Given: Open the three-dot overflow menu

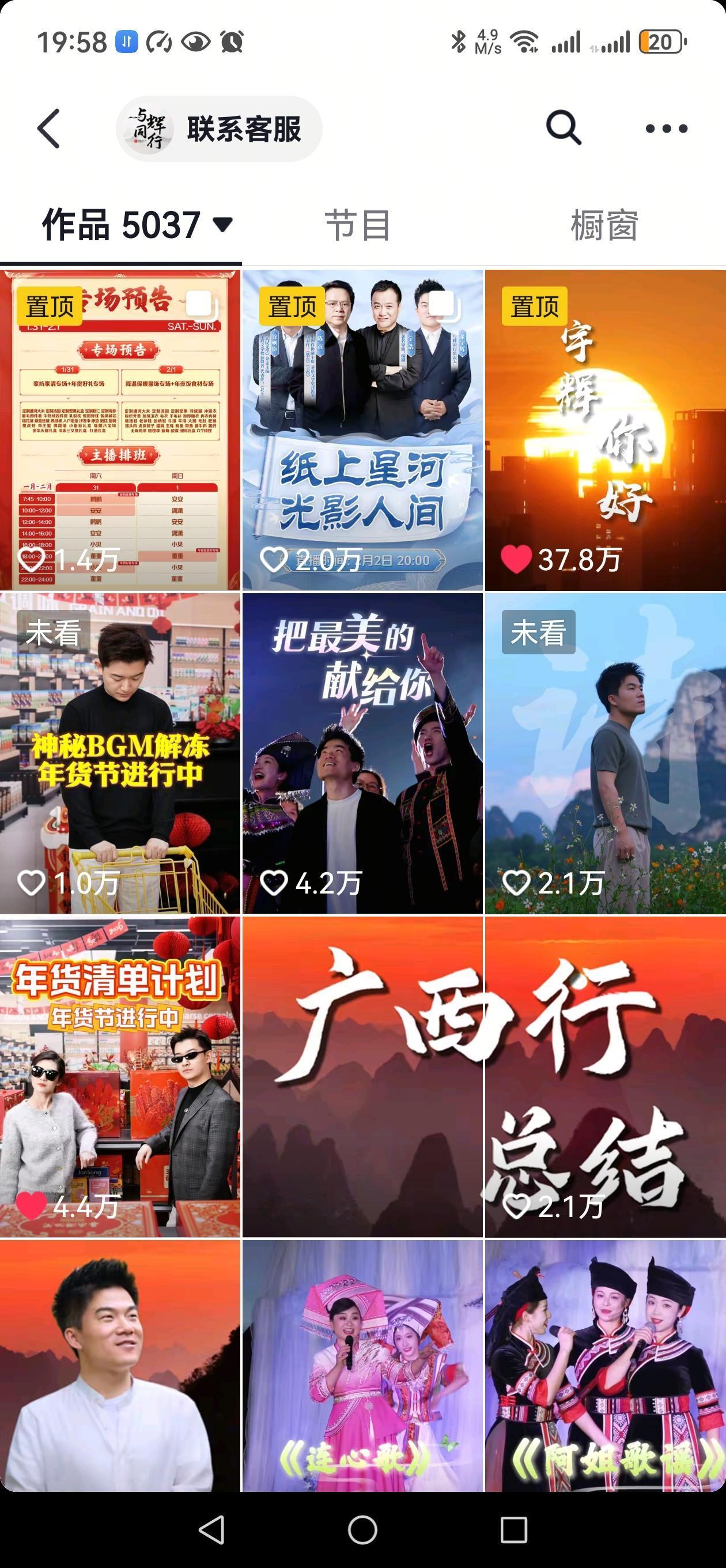Looking at the screenshot, I should pos(666,129).
